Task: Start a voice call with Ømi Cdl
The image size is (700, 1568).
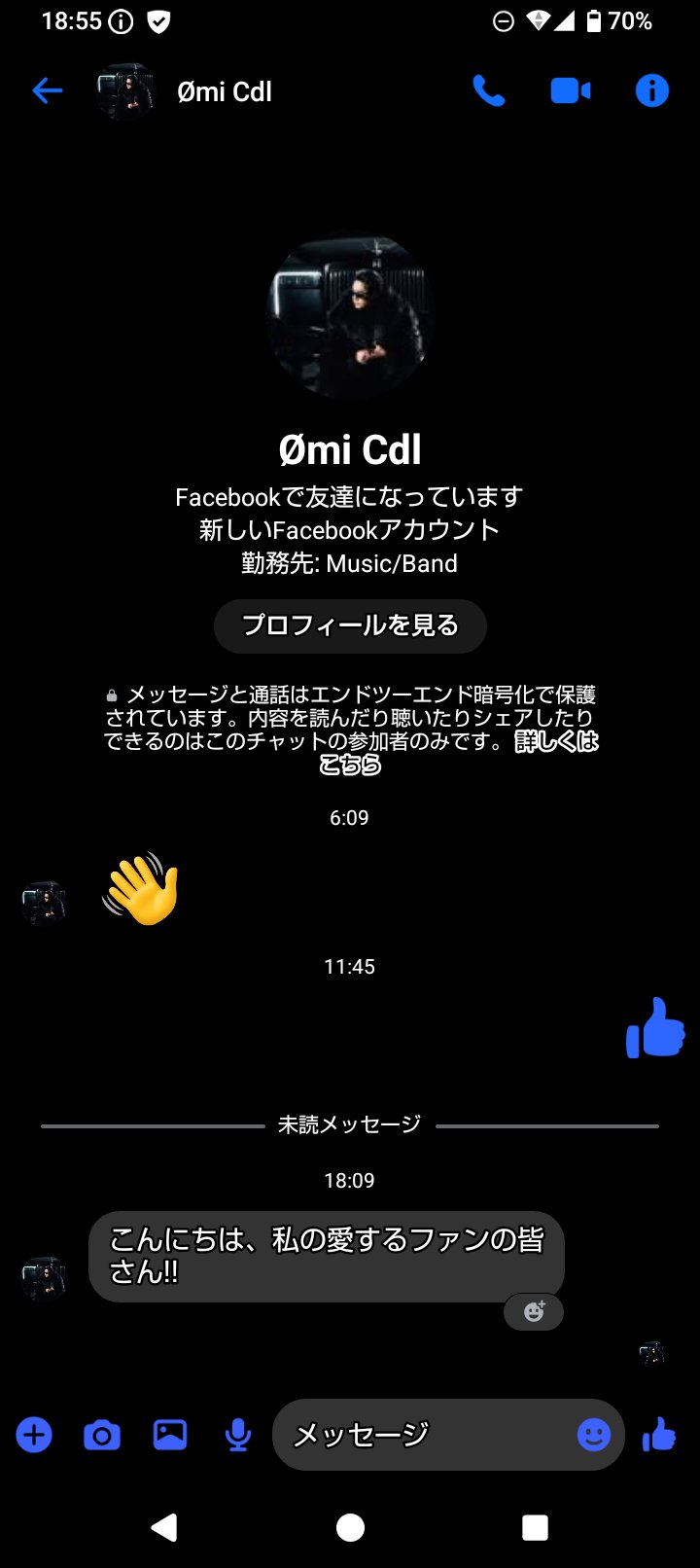Action: coord(488,91)
